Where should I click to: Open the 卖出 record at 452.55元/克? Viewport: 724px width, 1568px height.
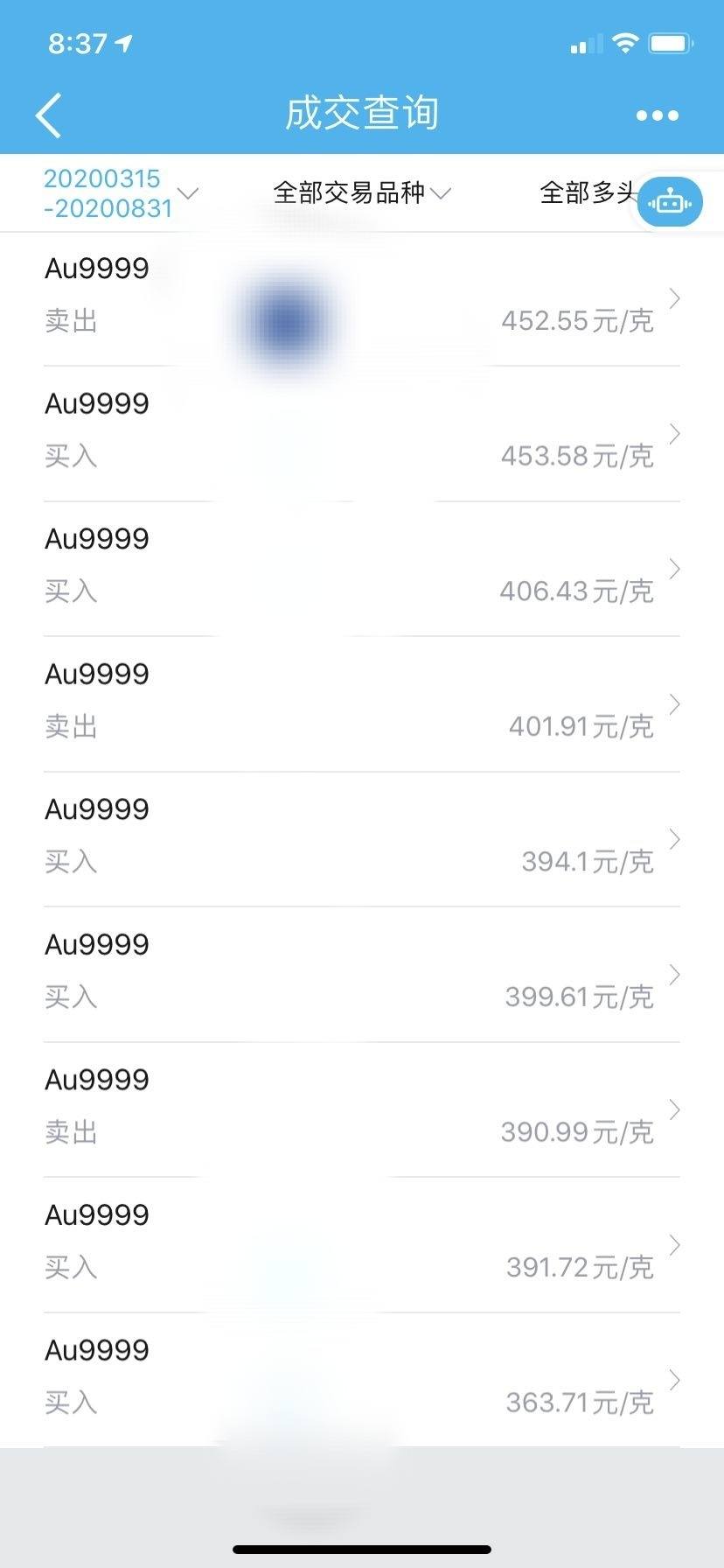[362, 299]
